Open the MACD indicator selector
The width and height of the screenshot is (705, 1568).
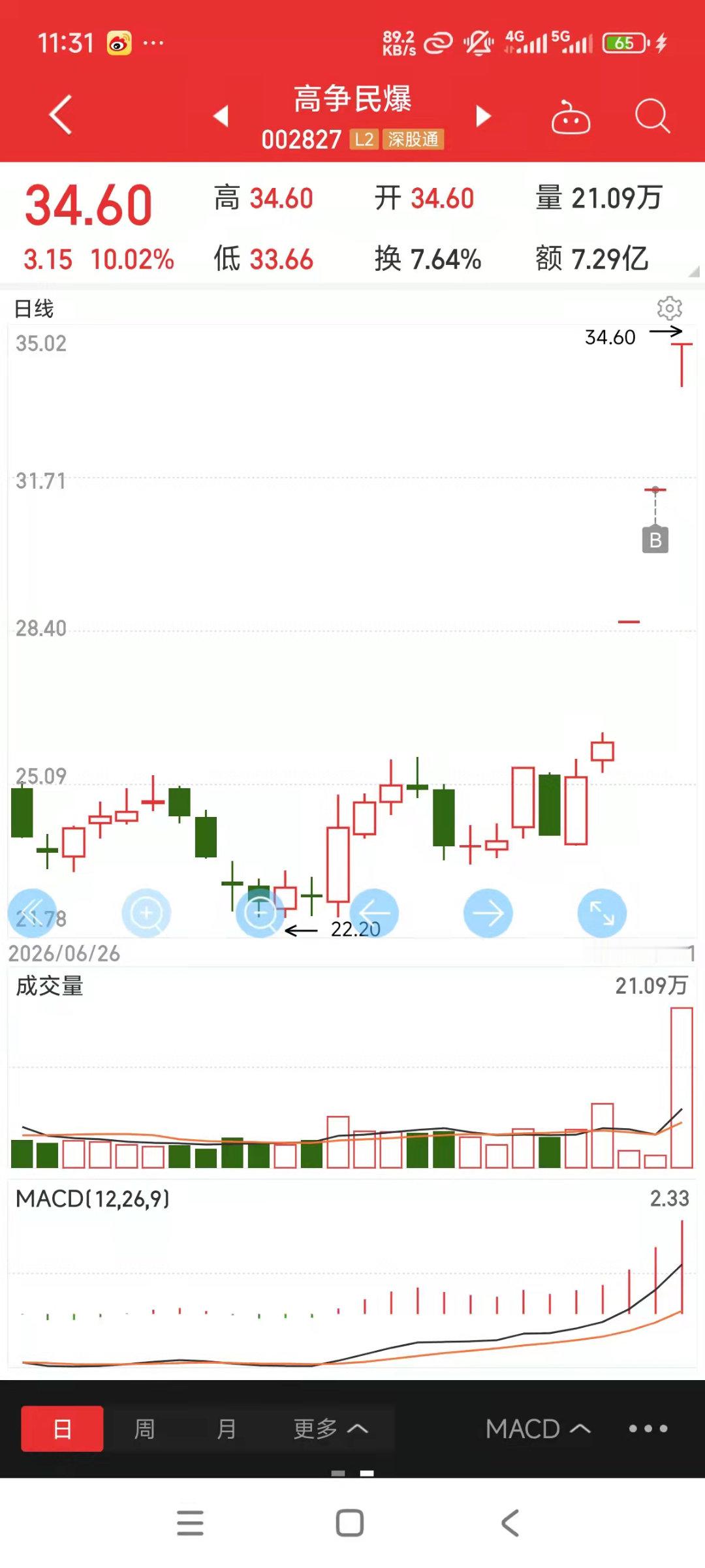tap(538, 1428)
